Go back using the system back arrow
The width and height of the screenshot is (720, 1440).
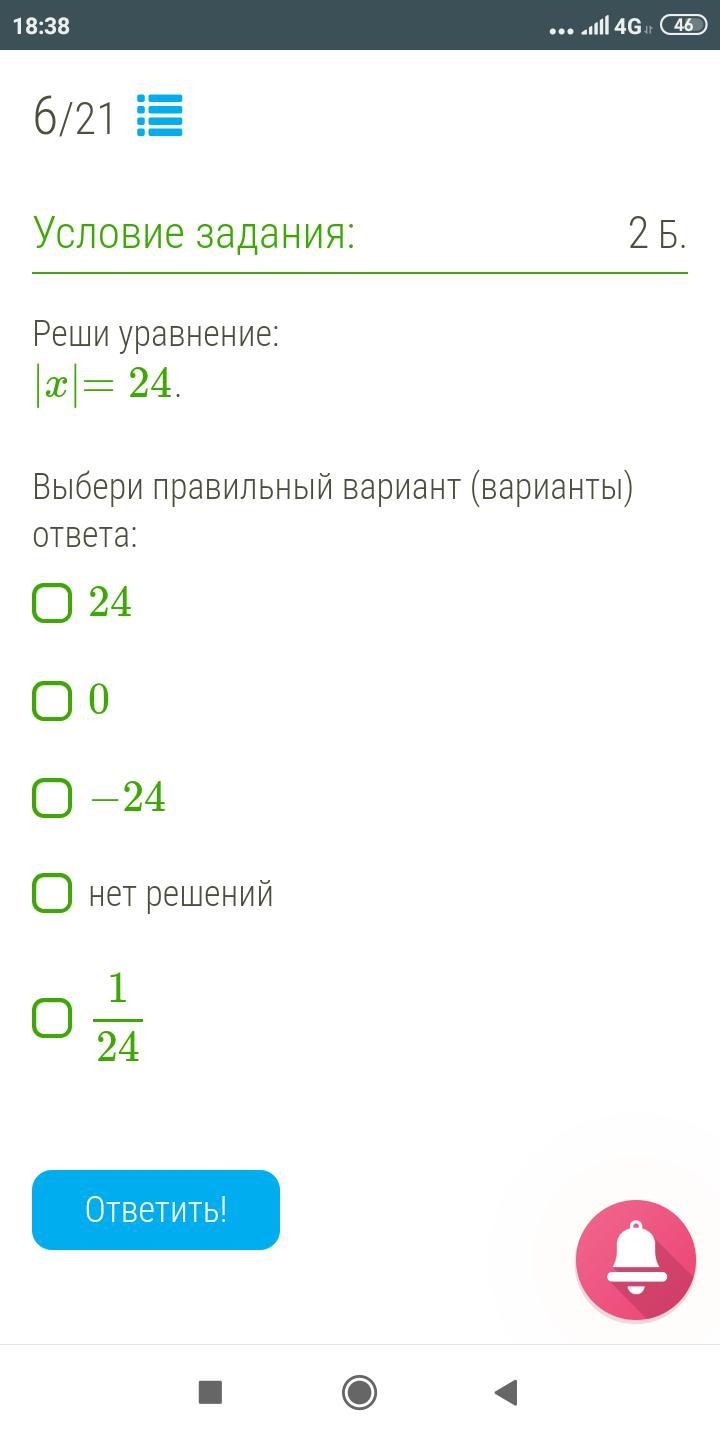tap(506, 1392)
